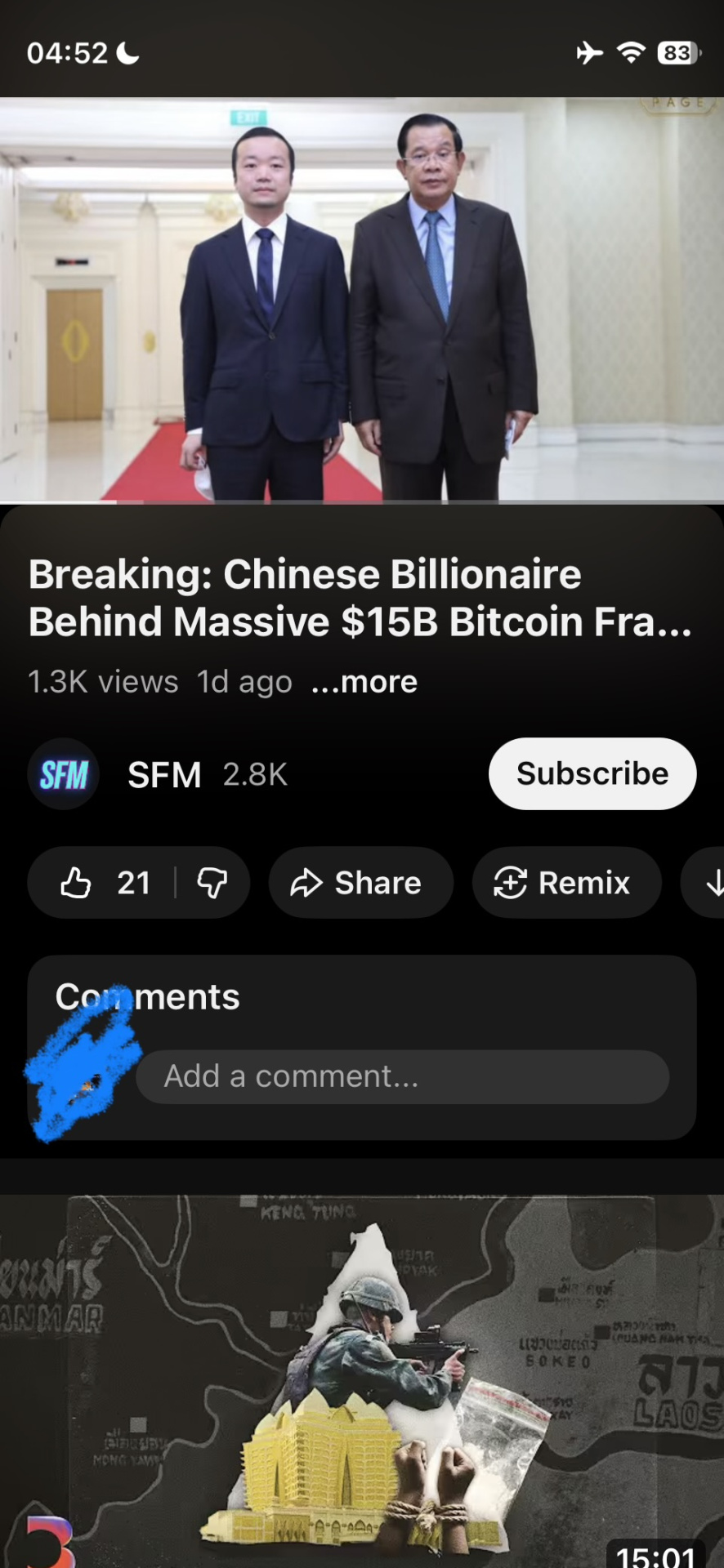Open the suggested 15:01 Myanmar map video
This screenshot has width=724, height=1568.
click(362, 1380)
